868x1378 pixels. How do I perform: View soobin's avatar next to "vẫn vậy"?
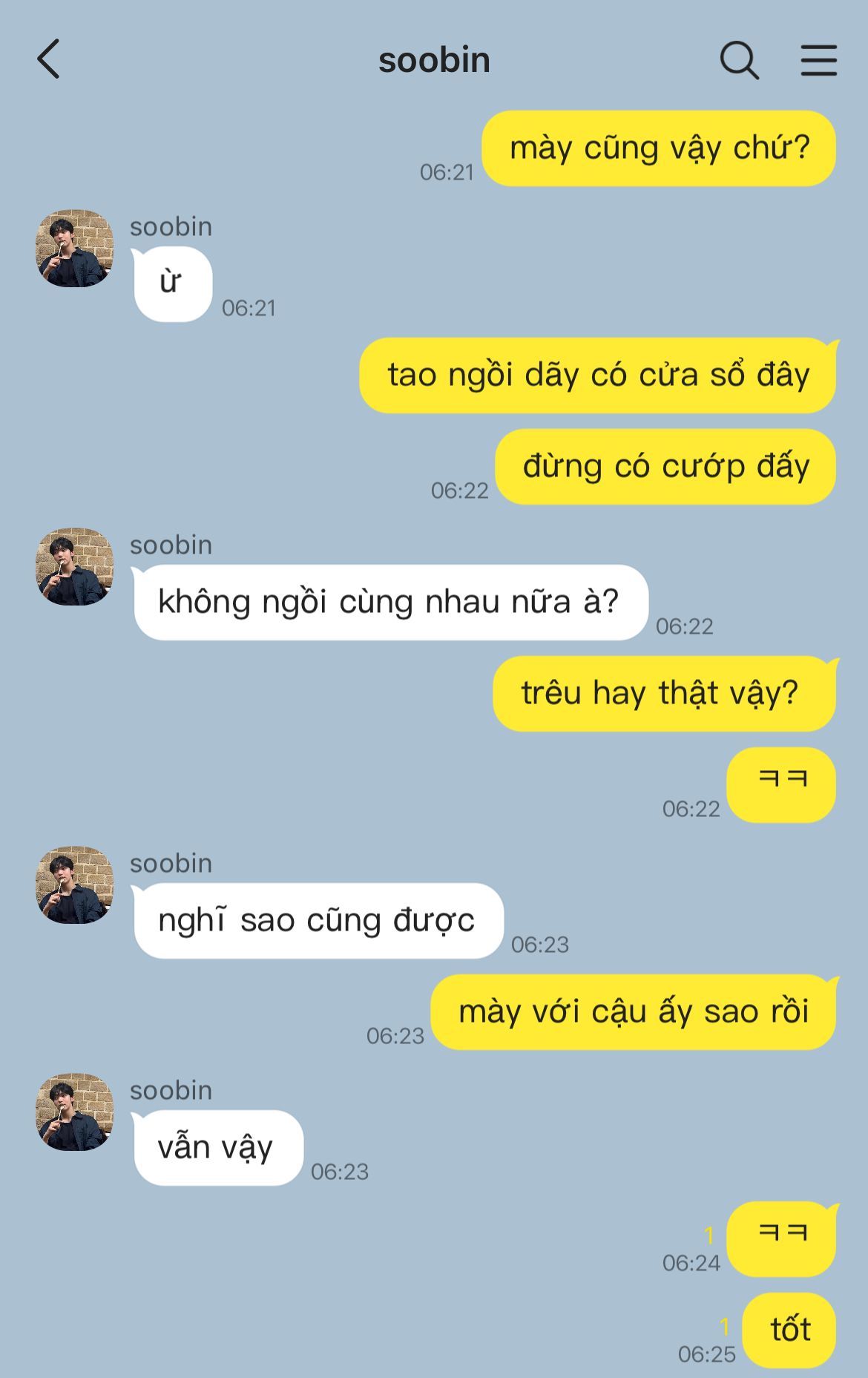coord(74,1112)
